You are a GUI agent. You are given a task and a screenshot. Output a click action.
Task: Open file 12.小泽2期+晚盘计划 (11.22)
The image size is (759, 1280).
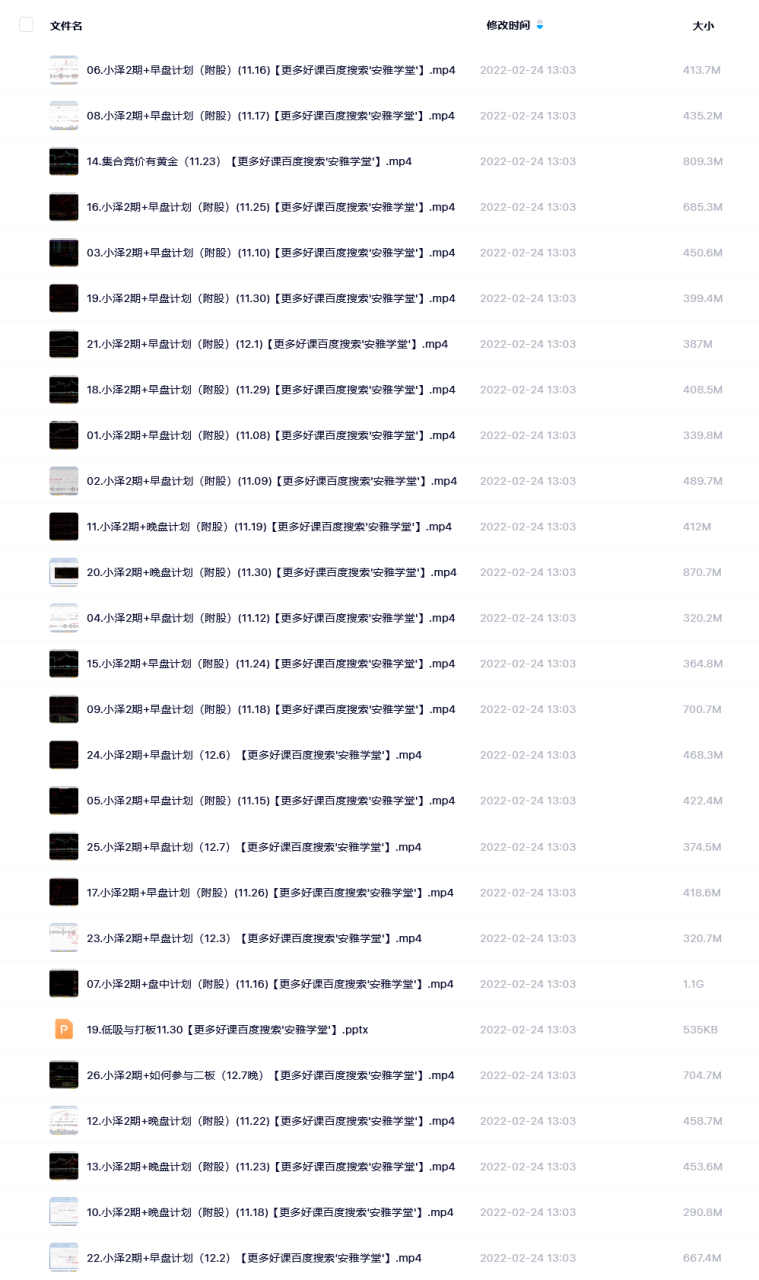point(271,1121)
